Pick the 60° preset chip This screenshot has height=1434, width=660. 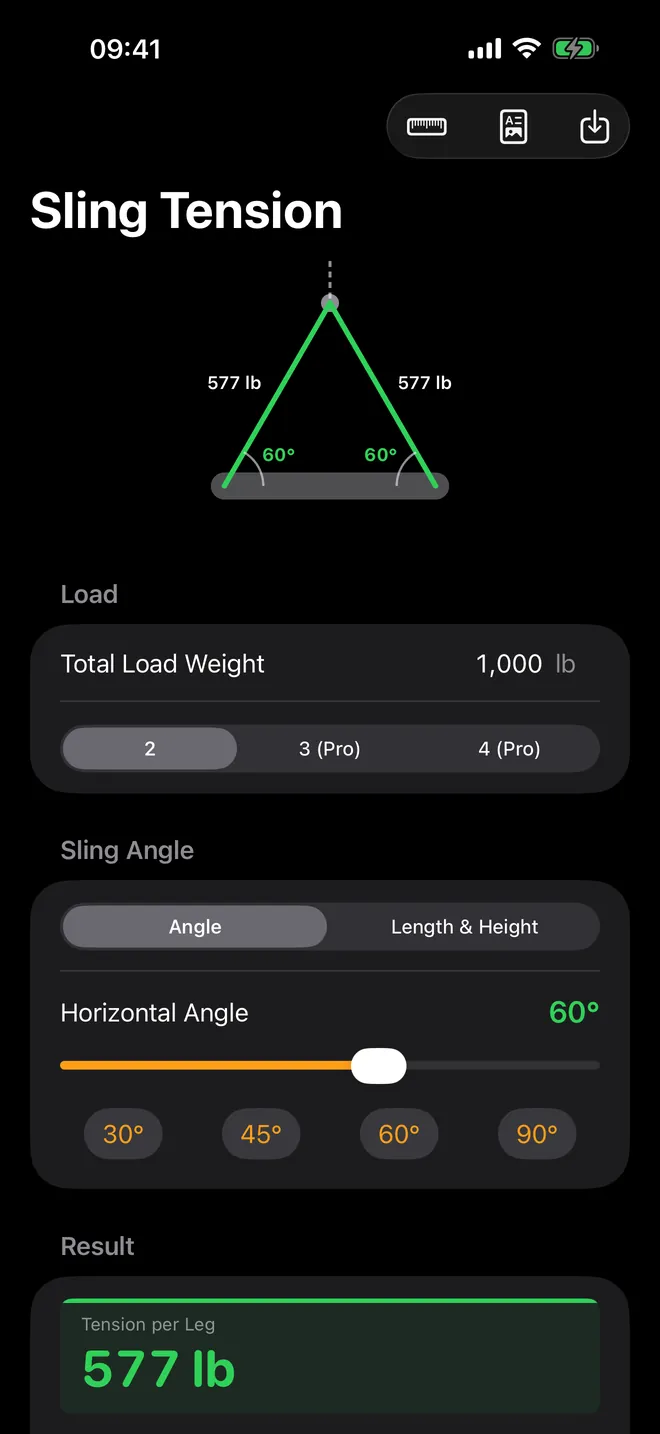[x=399, y=1134]
